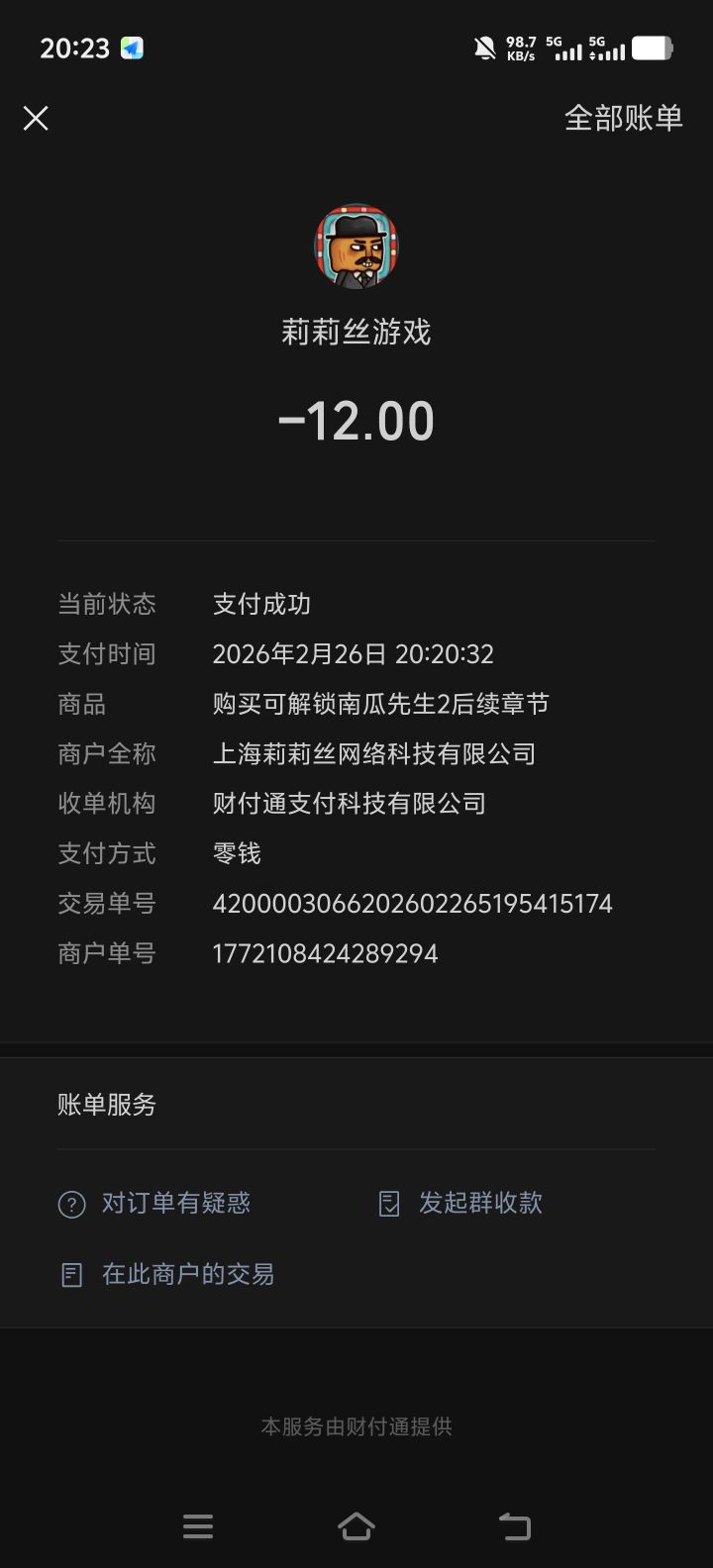
Task: Tap the merchant order number 1772108424289294
Action: pyautogui.click(x=327, y=952)
